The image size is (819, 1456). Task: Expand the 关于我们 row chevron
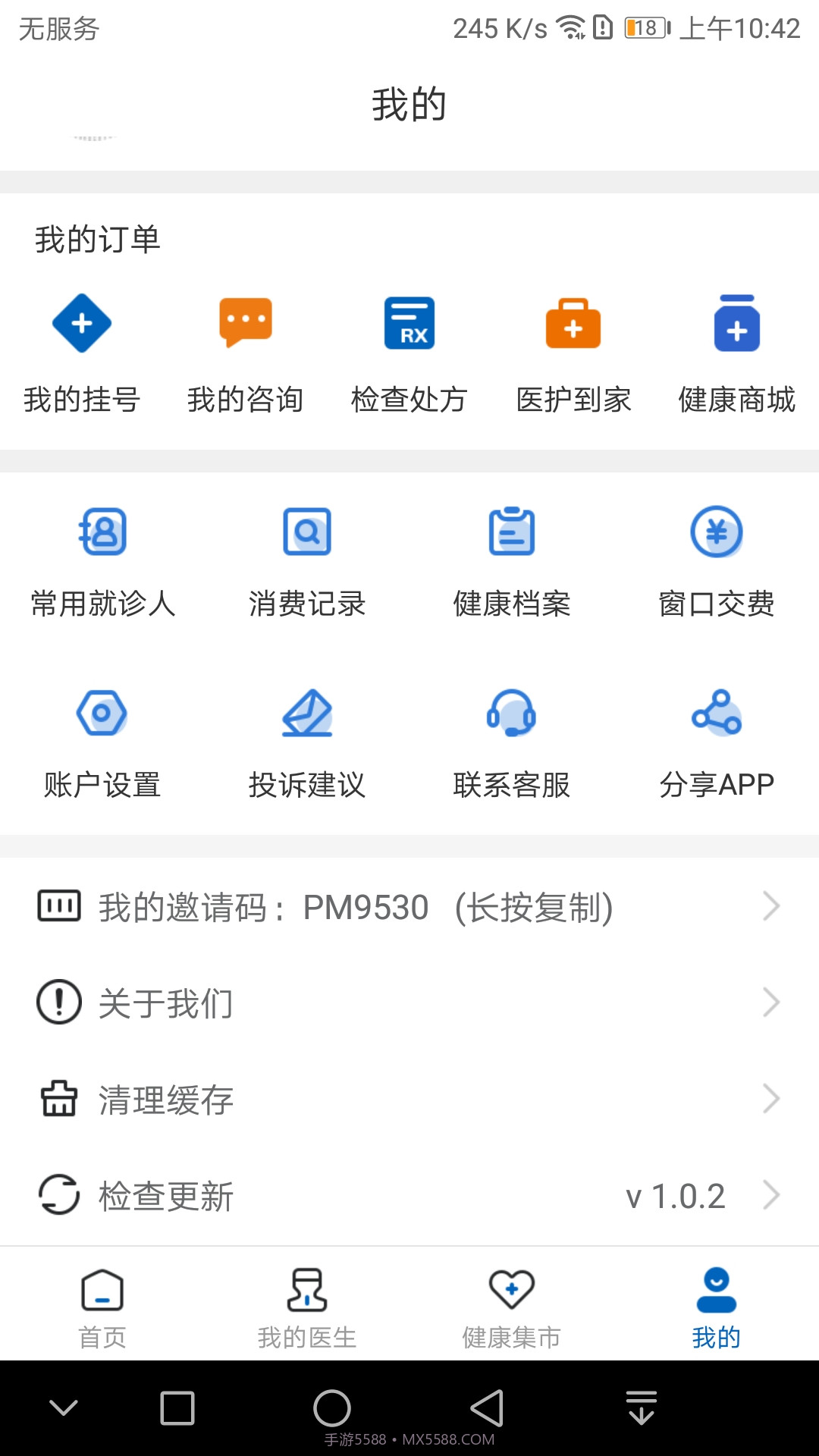click(772, 1003)
